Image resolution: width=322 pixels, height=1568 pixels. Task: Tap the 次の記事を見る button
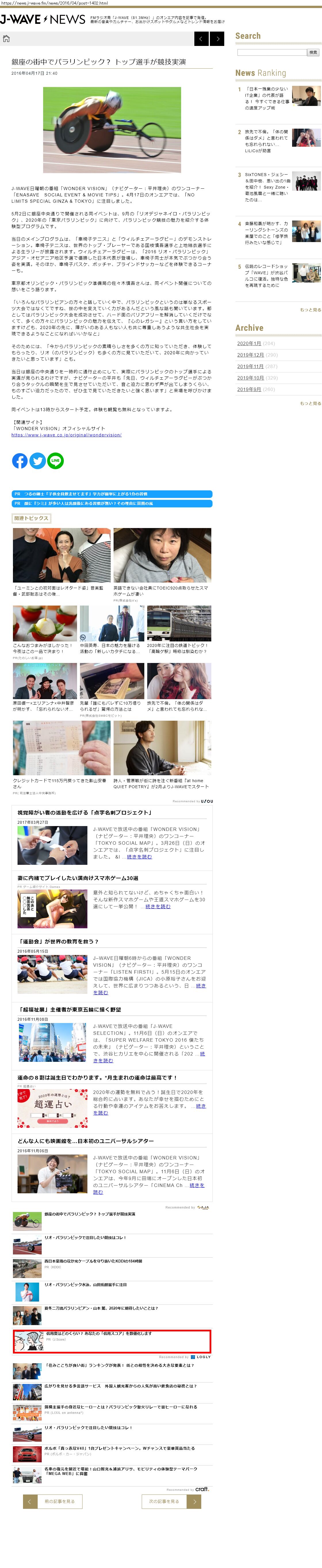(x=171, y=1502)
